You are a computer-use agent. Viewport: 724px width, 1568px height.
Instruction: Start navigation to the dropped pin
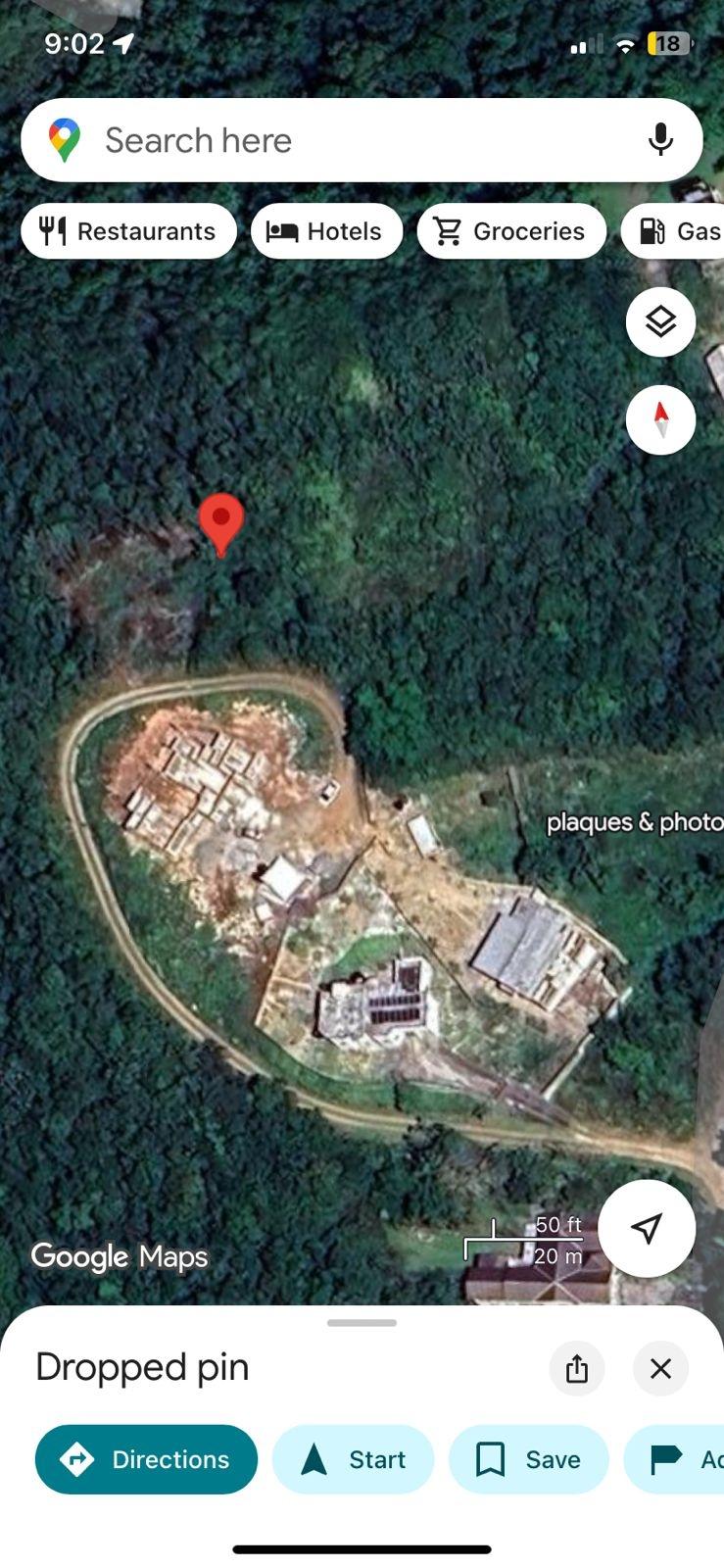point(353,1459)
